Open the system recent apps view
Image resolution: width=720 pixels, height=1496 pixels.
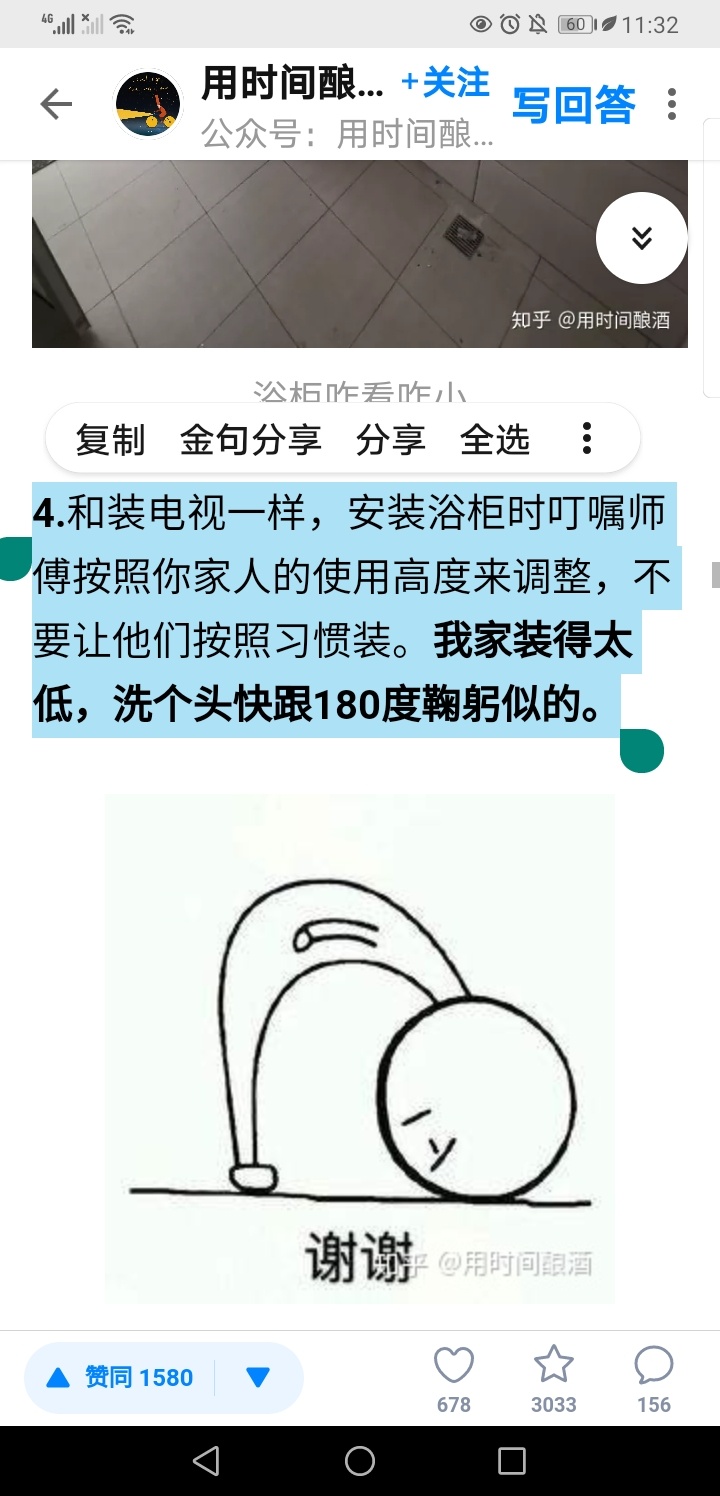click(x=512, y=1461)
